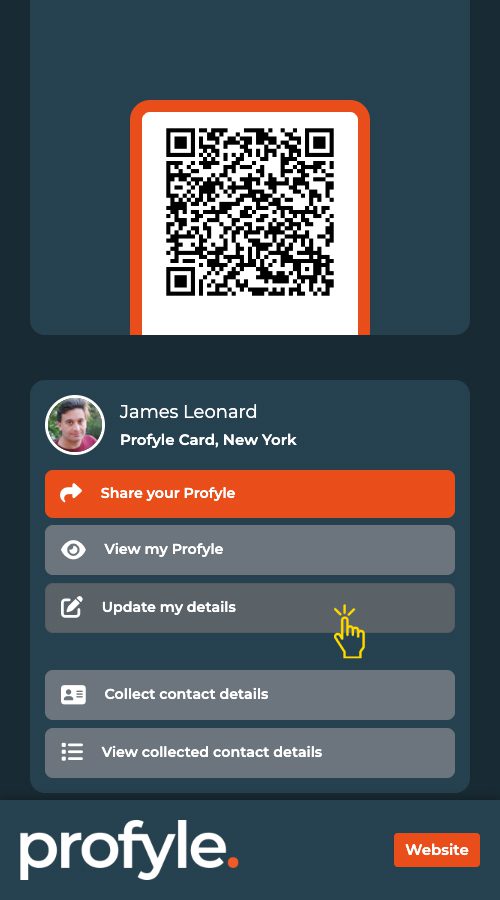Tap the Share your Profyle button

pos(250,494)
